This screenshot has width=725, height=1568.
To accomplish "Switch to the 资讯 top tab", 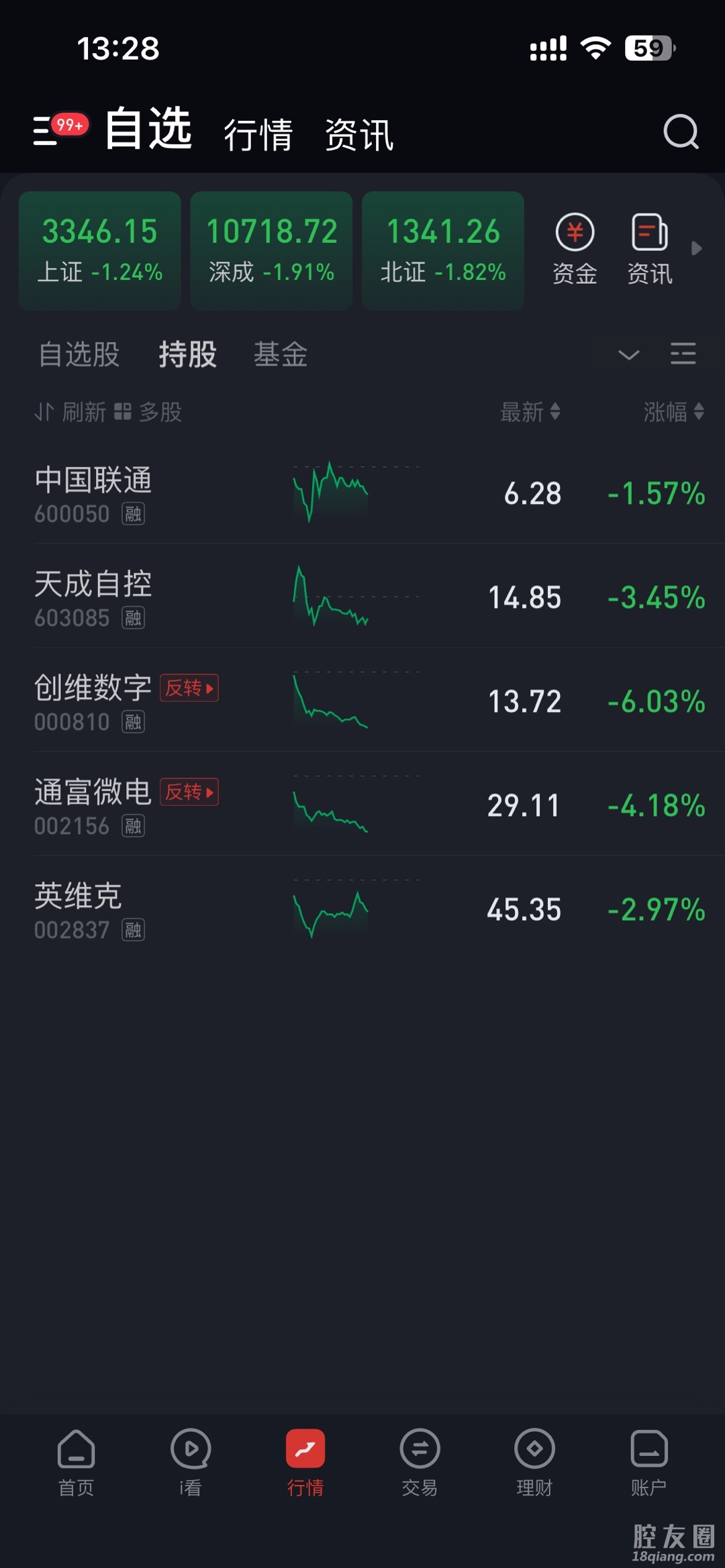I will point(359,135).
